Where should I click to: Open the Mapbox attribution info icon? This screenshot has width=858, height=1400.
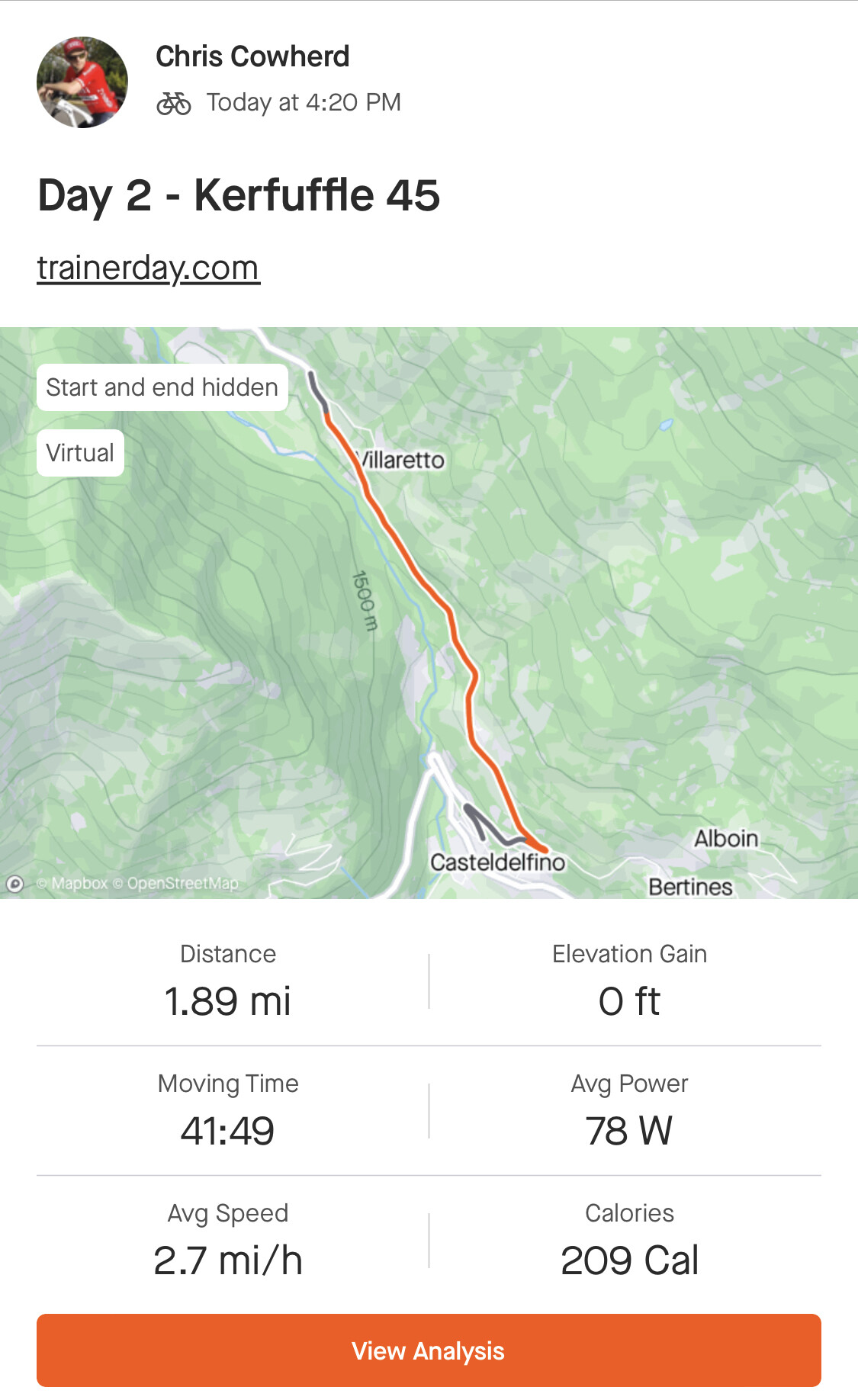coord(14,884)
